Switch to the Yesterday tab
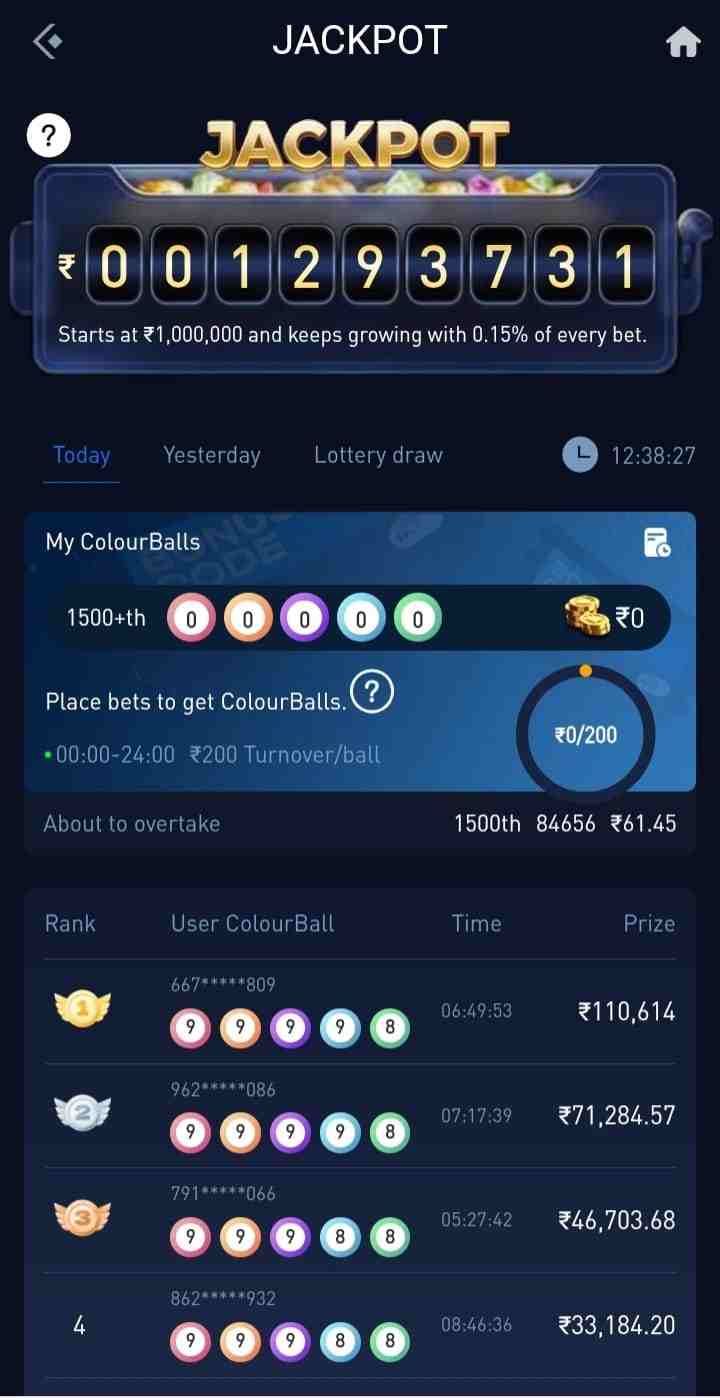The height and width of the screenshot is (1400, 720). click(x=212, y=455)
